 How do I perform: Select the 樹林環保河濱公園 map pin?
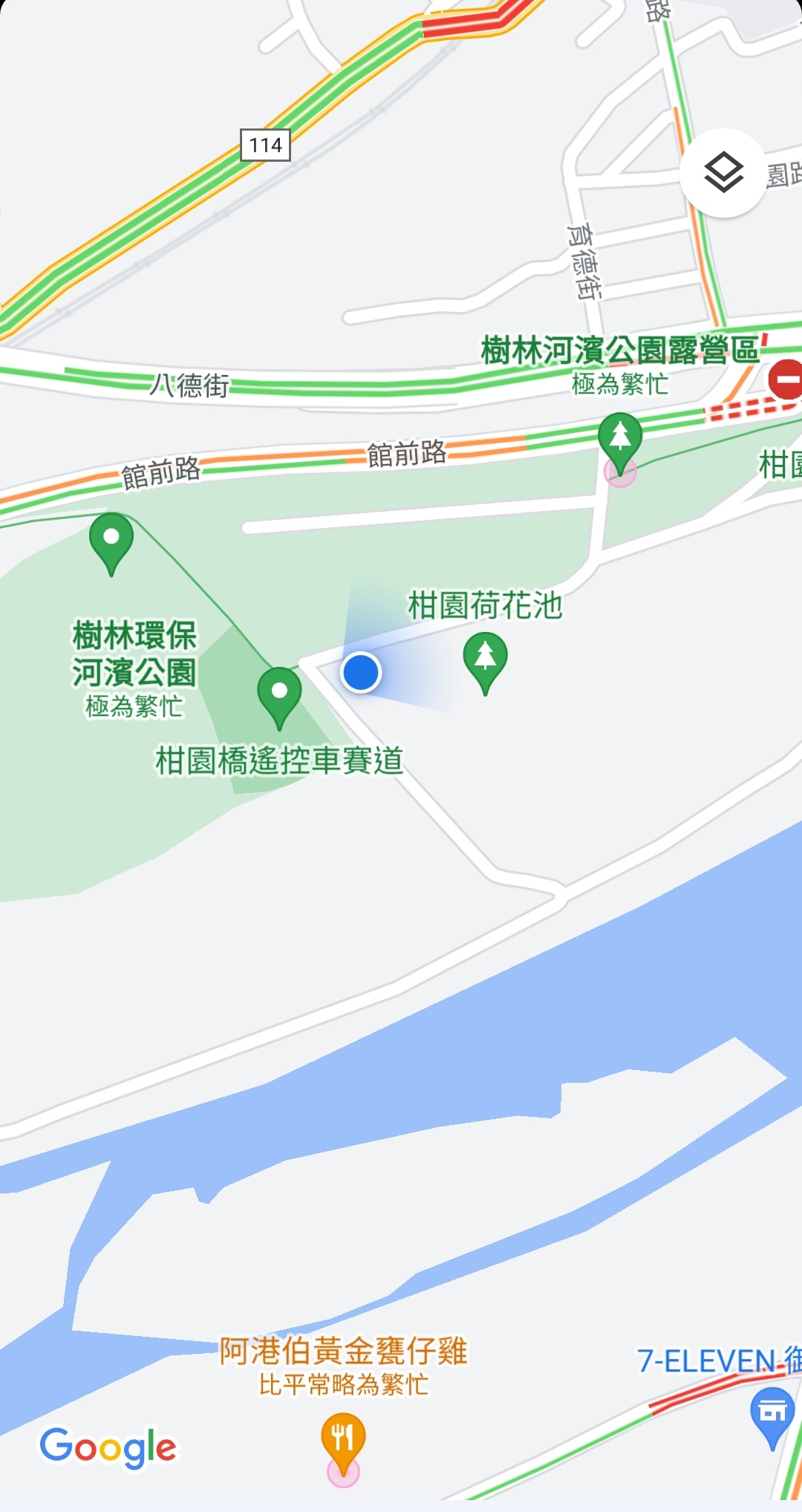pos(111,538)
